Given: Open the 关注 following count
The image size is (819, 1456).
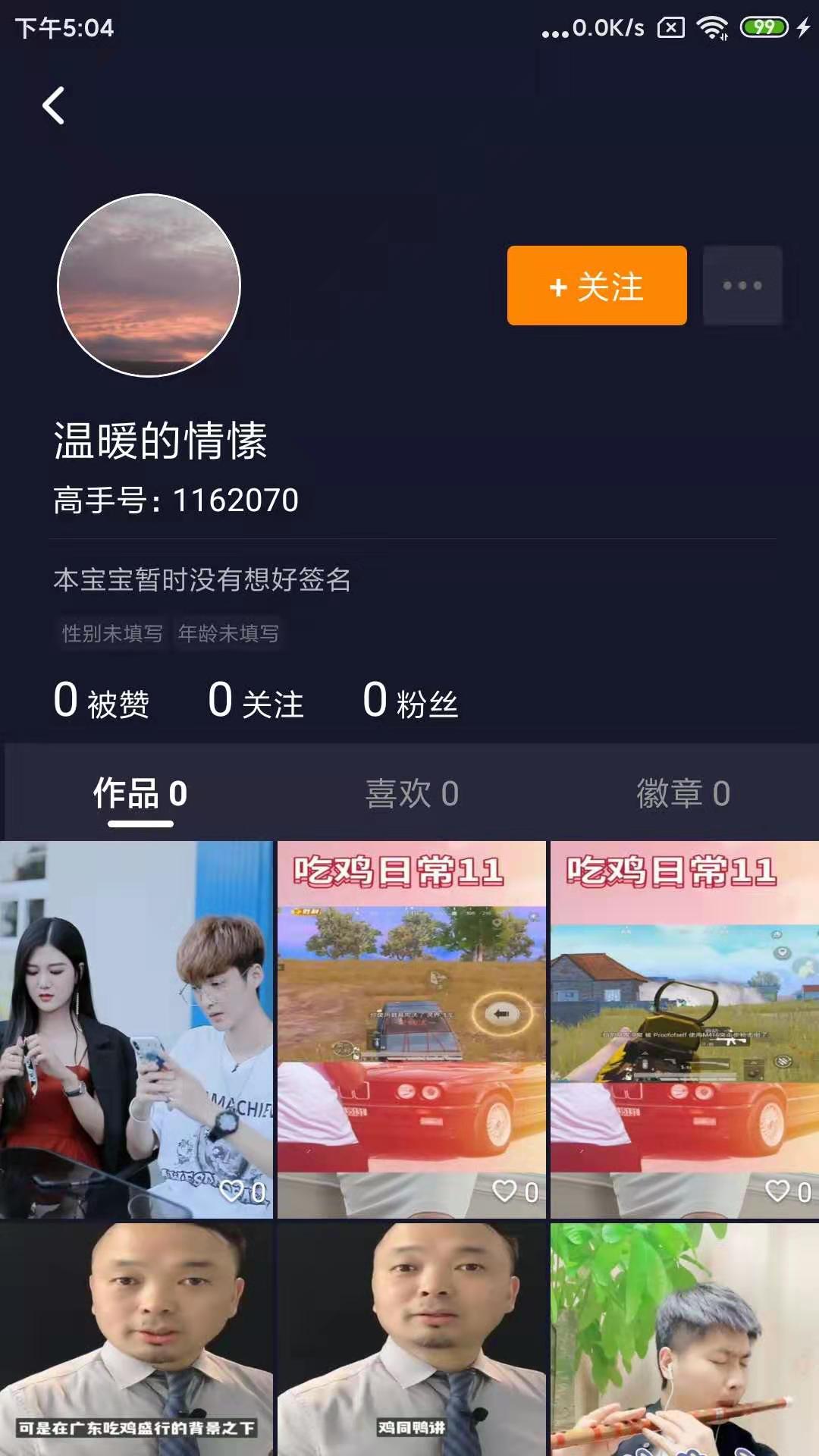Looking at the screenshot, I should (256, 701).
